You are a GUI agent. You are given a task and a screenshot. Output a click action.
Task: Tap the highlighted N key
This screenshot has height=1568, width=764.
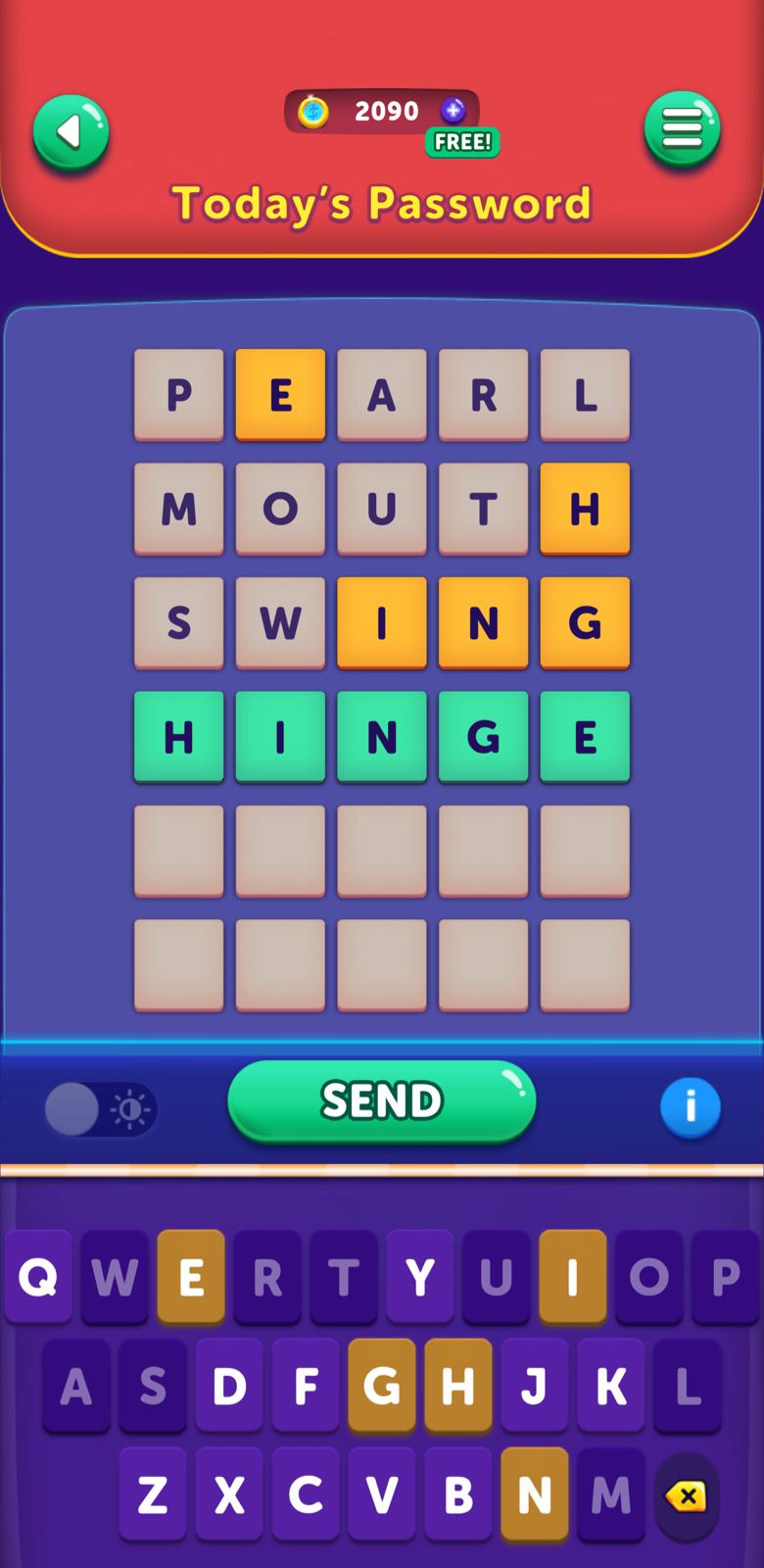pyautogui.click(x=535, y=1494)
